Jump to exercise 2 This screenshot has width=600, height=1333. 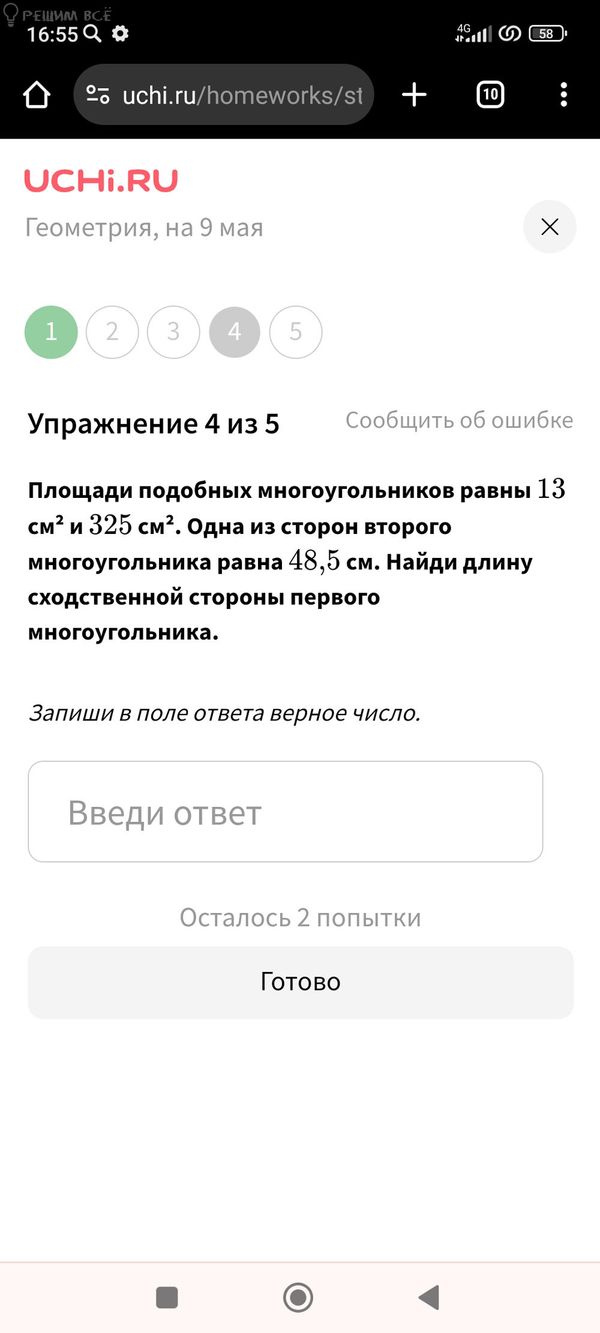112,332
